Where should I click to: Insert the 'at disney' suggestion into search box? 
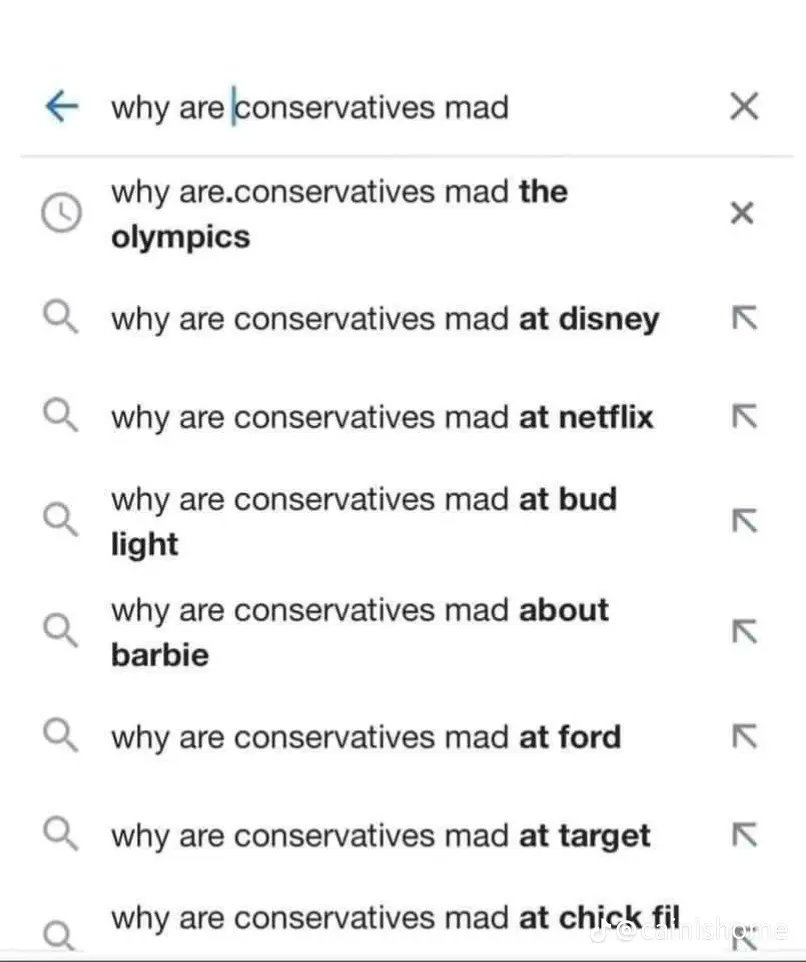tap(743, 320)
